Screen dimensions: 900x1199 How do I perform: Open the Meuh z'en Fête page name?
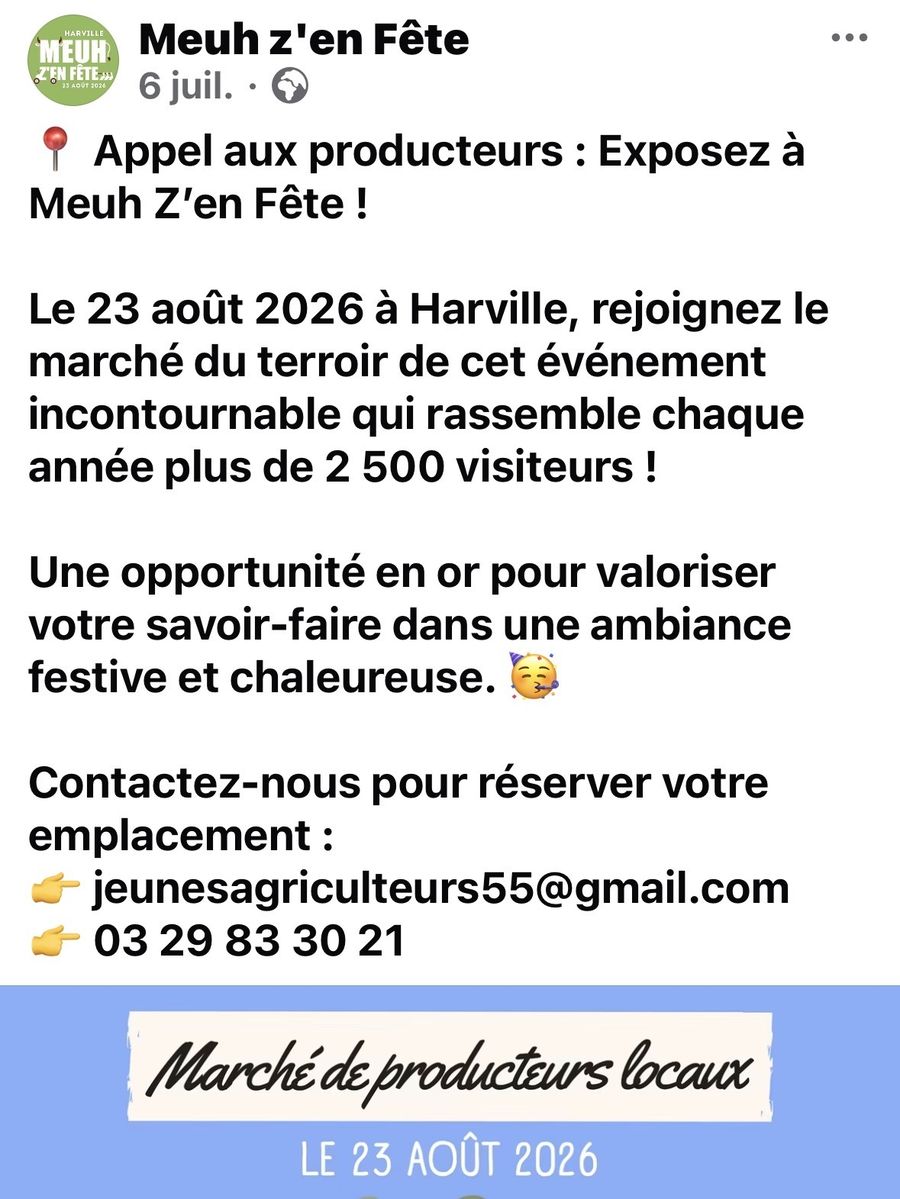tap(304, 39)
